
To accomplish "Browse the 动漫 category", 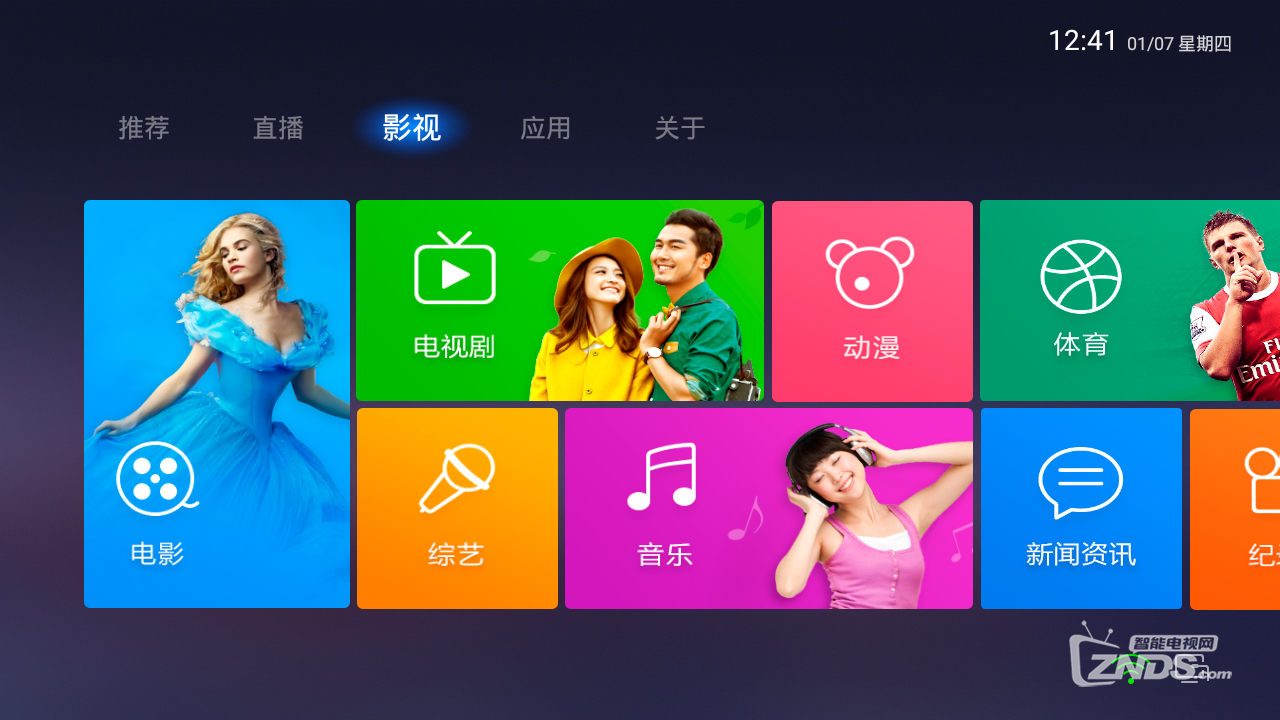I will (872, 301).
